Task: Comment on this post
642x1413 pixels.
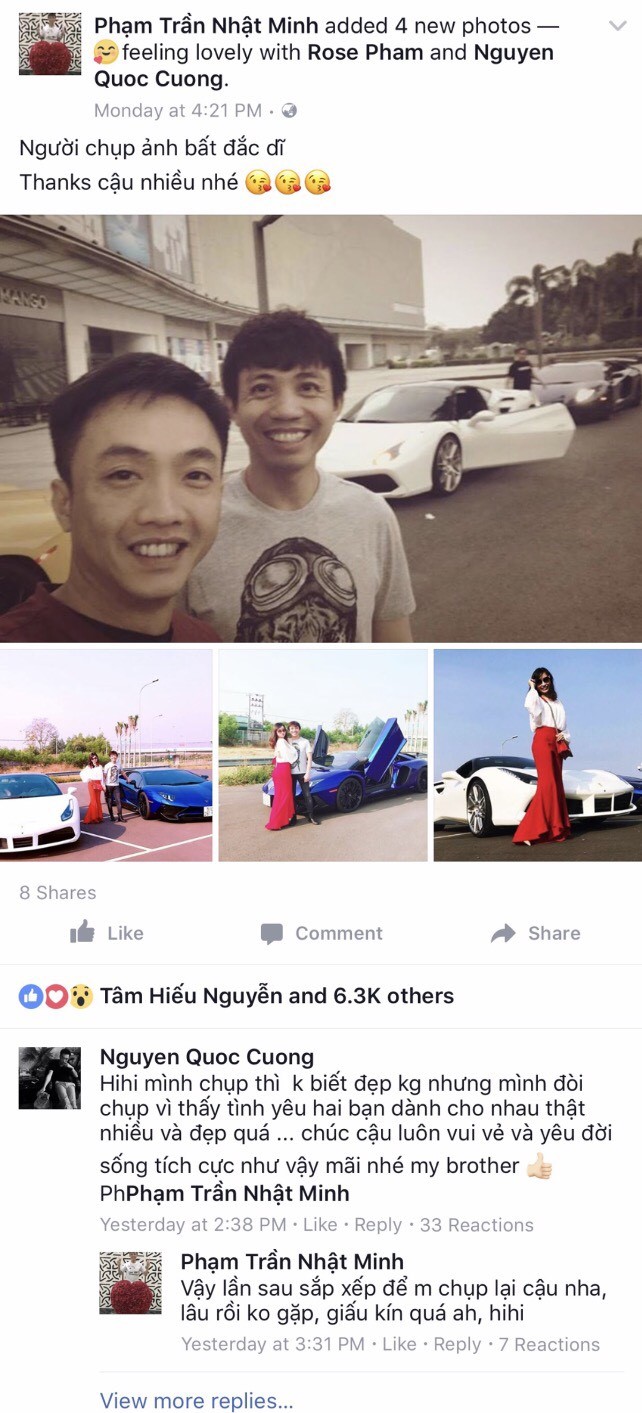Action: (x=321, y=933)
